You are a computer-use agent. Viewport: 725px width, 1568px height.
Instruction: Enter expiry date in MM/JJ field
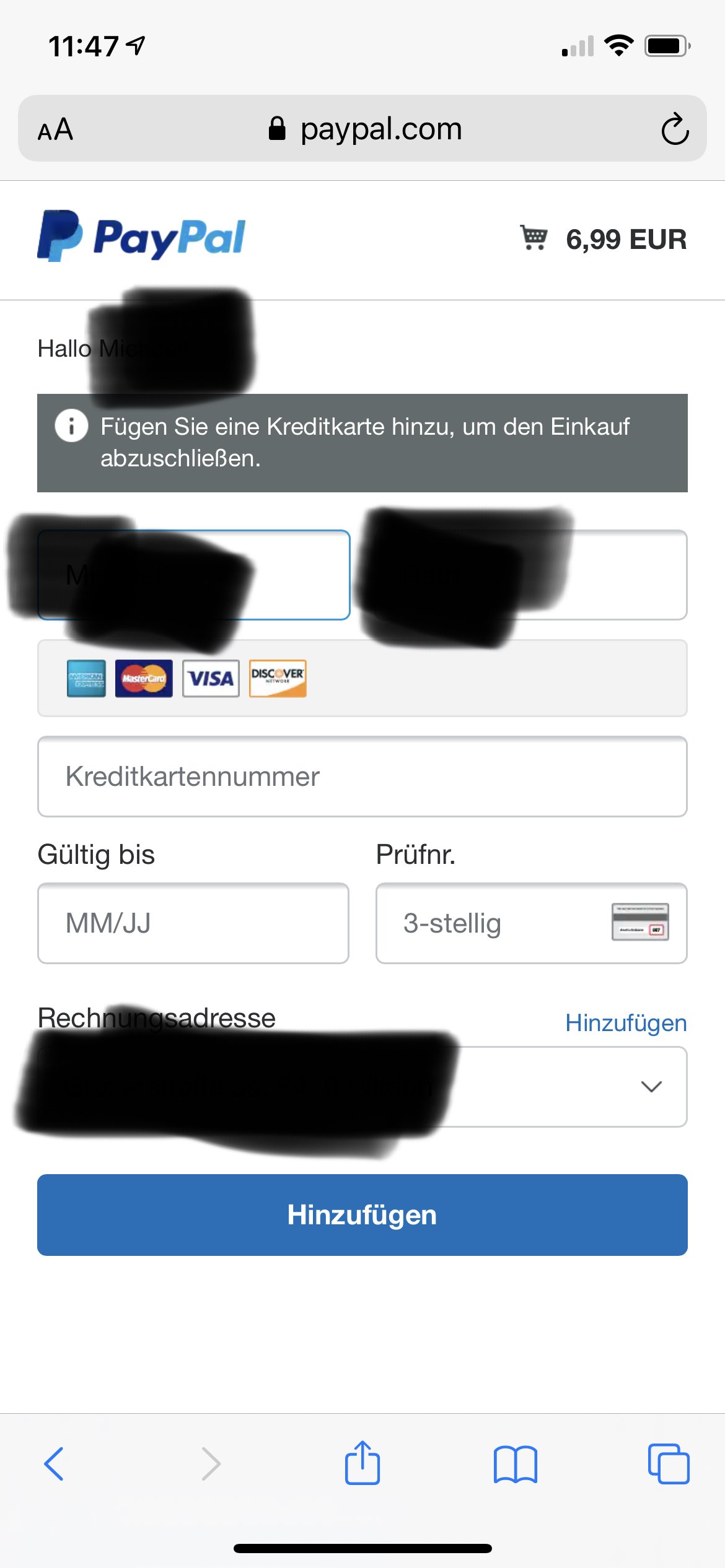pos(193,923)
